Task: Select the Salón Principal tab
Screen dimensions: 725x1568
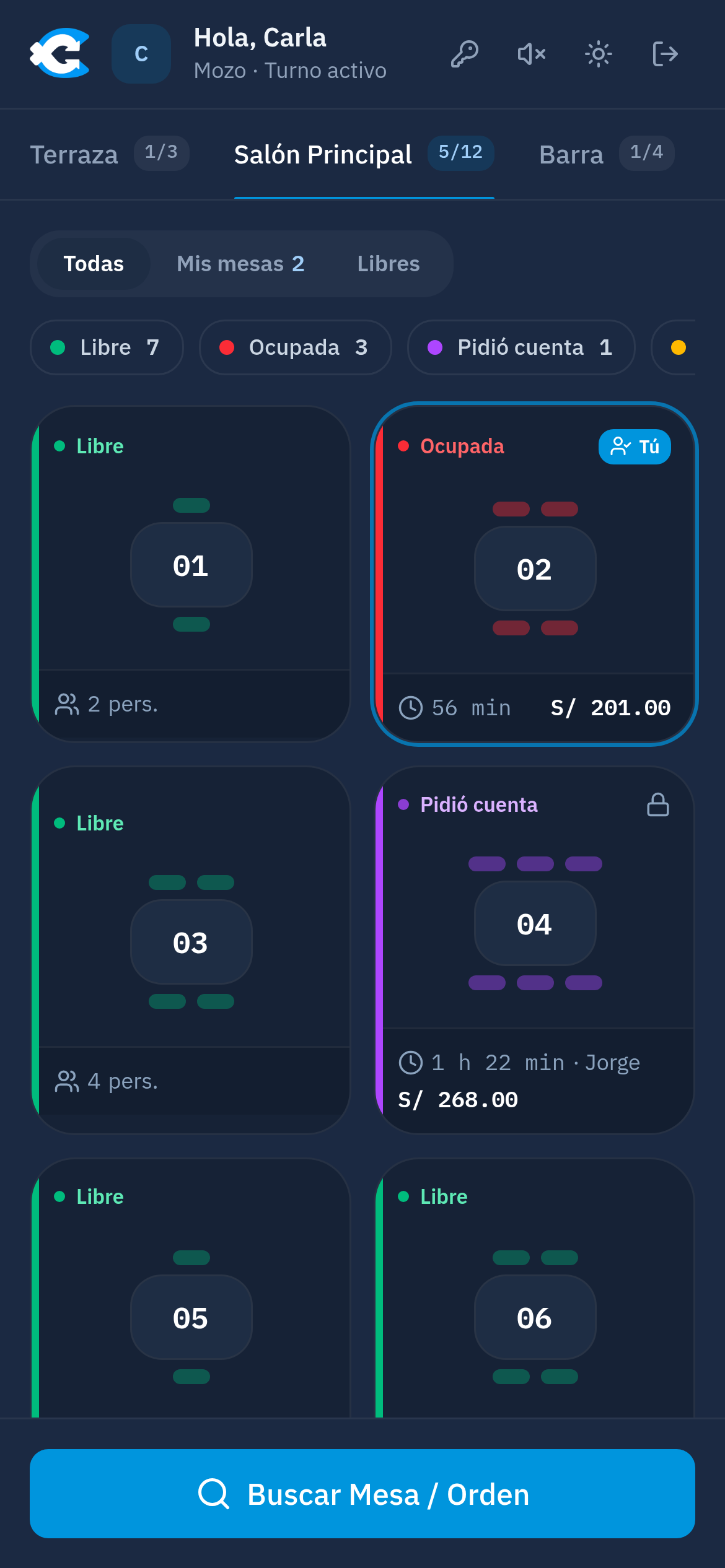Action: tap(364, 154)
